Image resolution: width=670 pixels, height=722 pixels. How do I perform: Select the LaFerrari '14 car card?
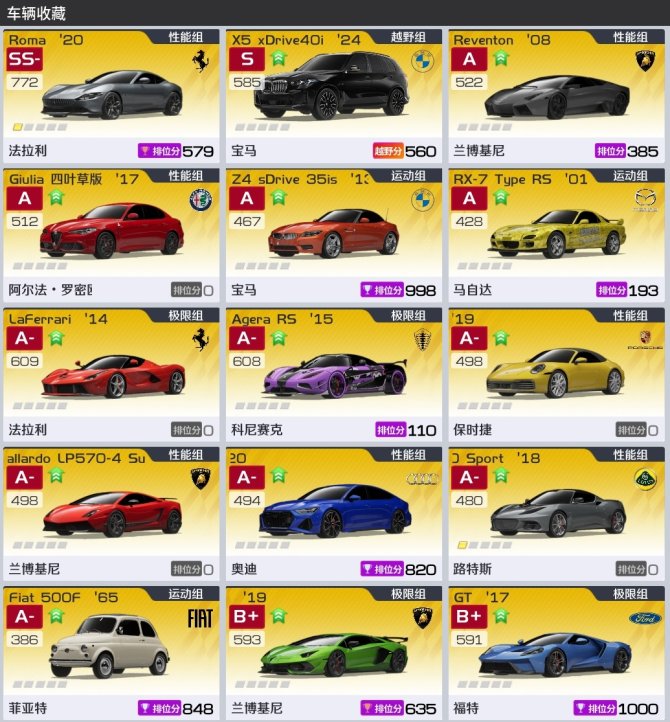[110, 373]
